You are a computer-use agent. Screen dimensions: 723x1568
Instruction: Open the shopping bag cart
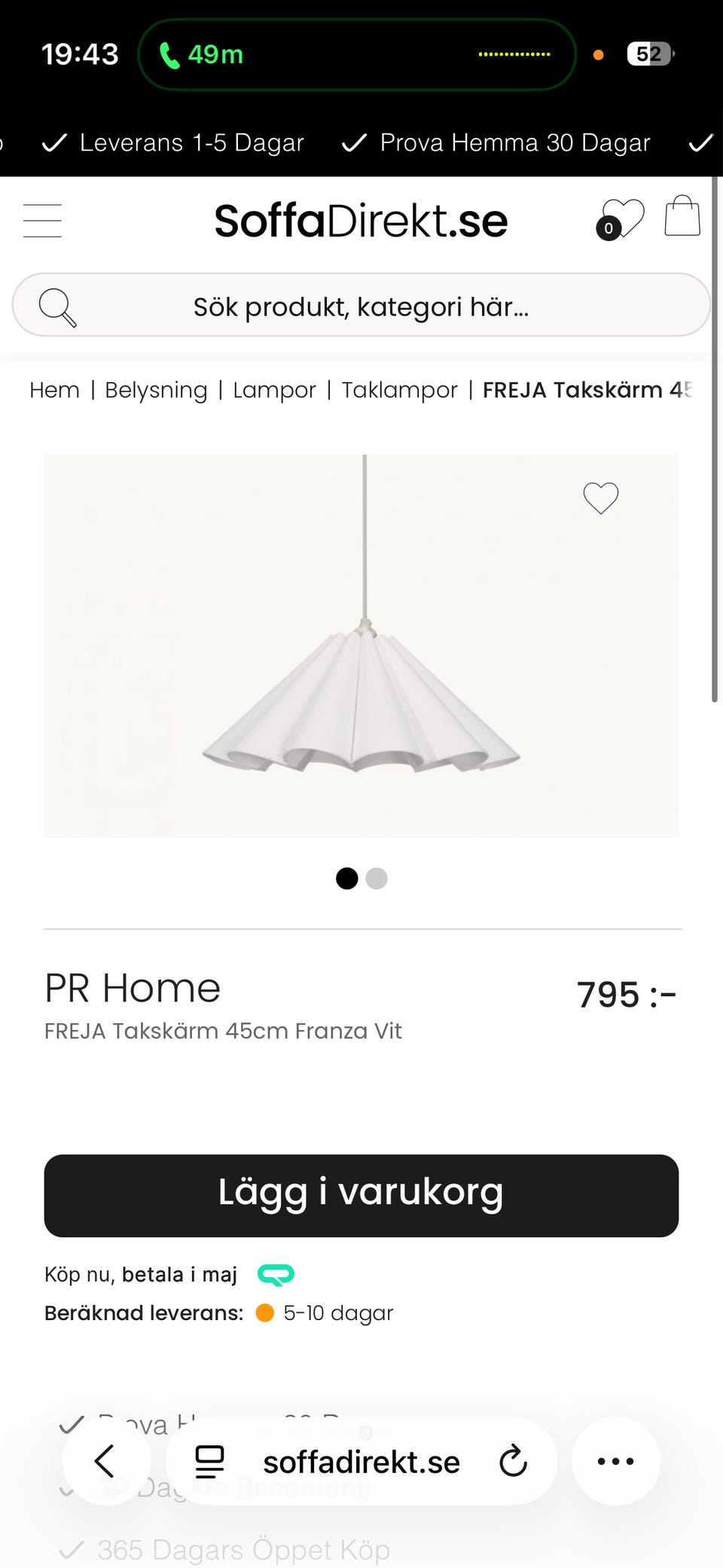(x=682, y=217)
